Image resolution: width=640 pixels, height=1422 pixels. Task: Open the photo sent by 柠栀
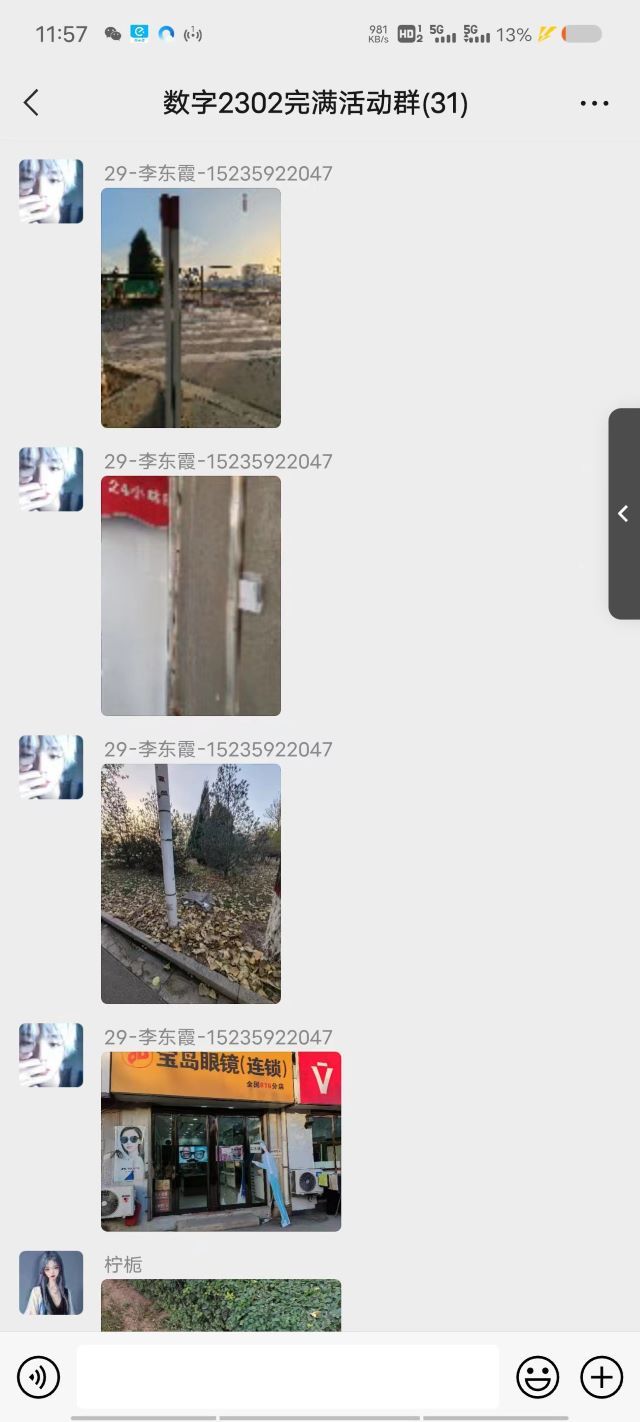pos(221,1305)
